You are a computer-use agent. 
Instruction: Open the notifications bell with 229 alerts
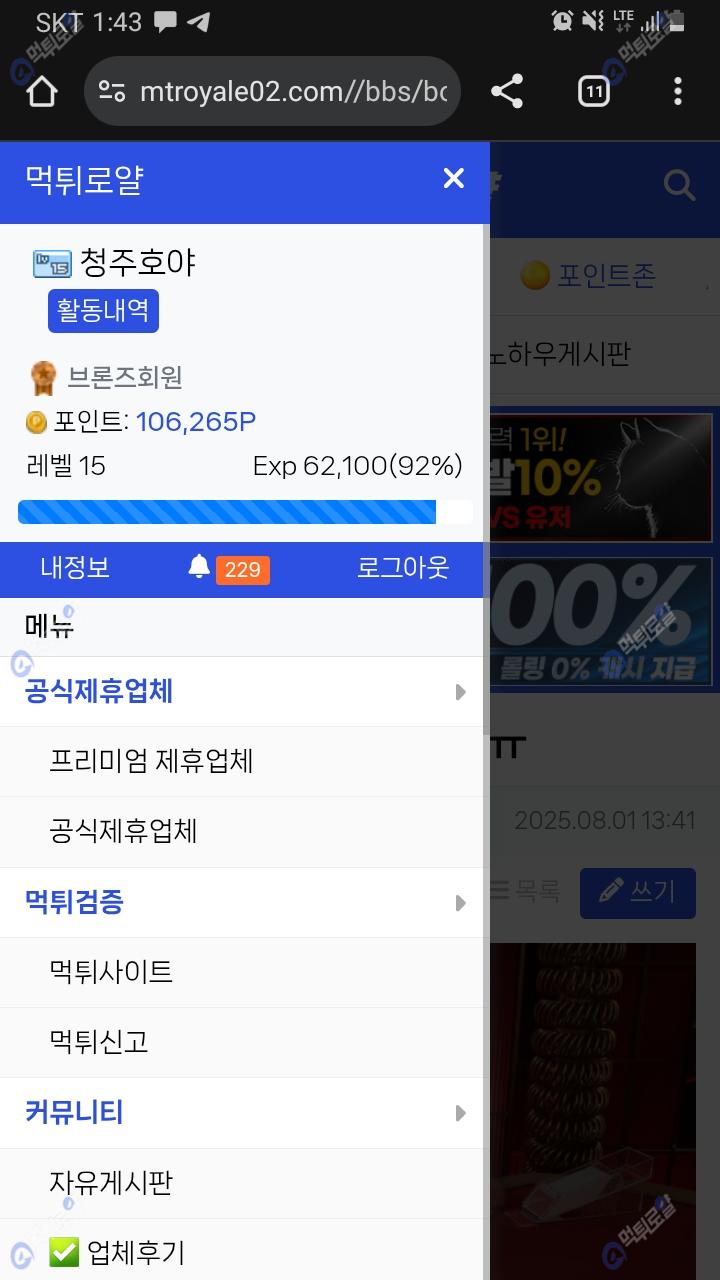[228, 569]
